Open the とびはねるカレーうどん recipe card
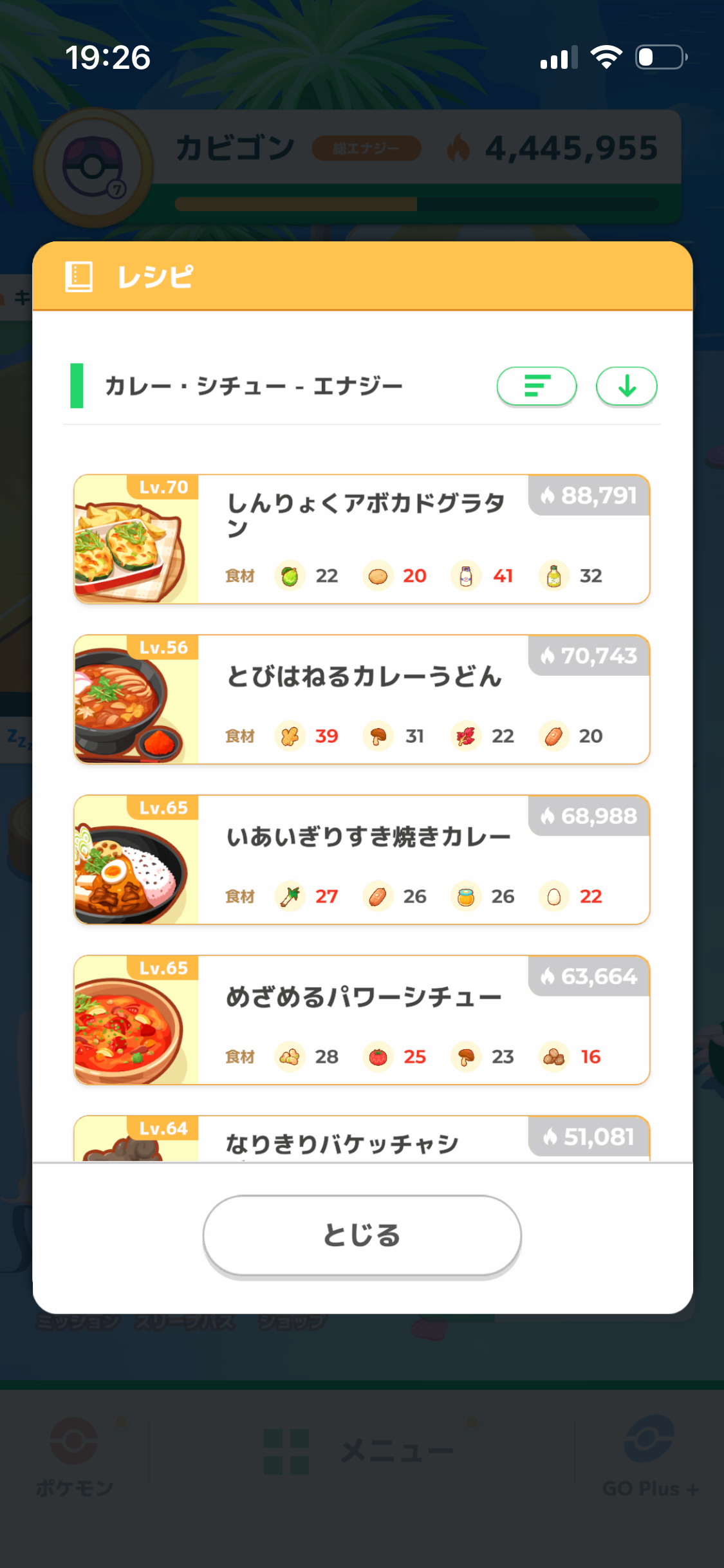The image size is (724, 1568). [362, 700]
